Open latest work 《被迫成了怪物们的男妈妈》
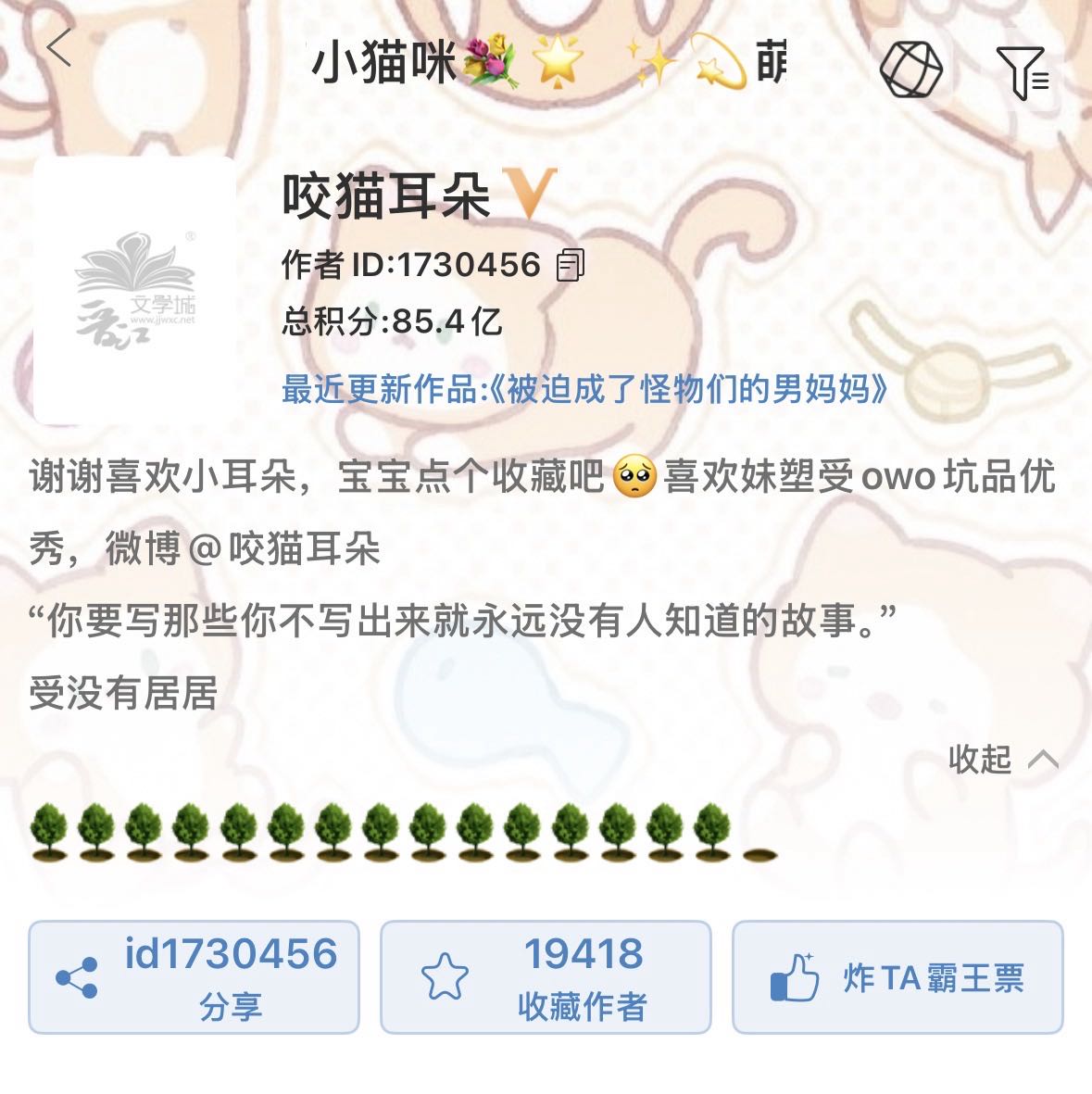The height and width of the screenshot is (1094, 1092). (x=584, y=390)
